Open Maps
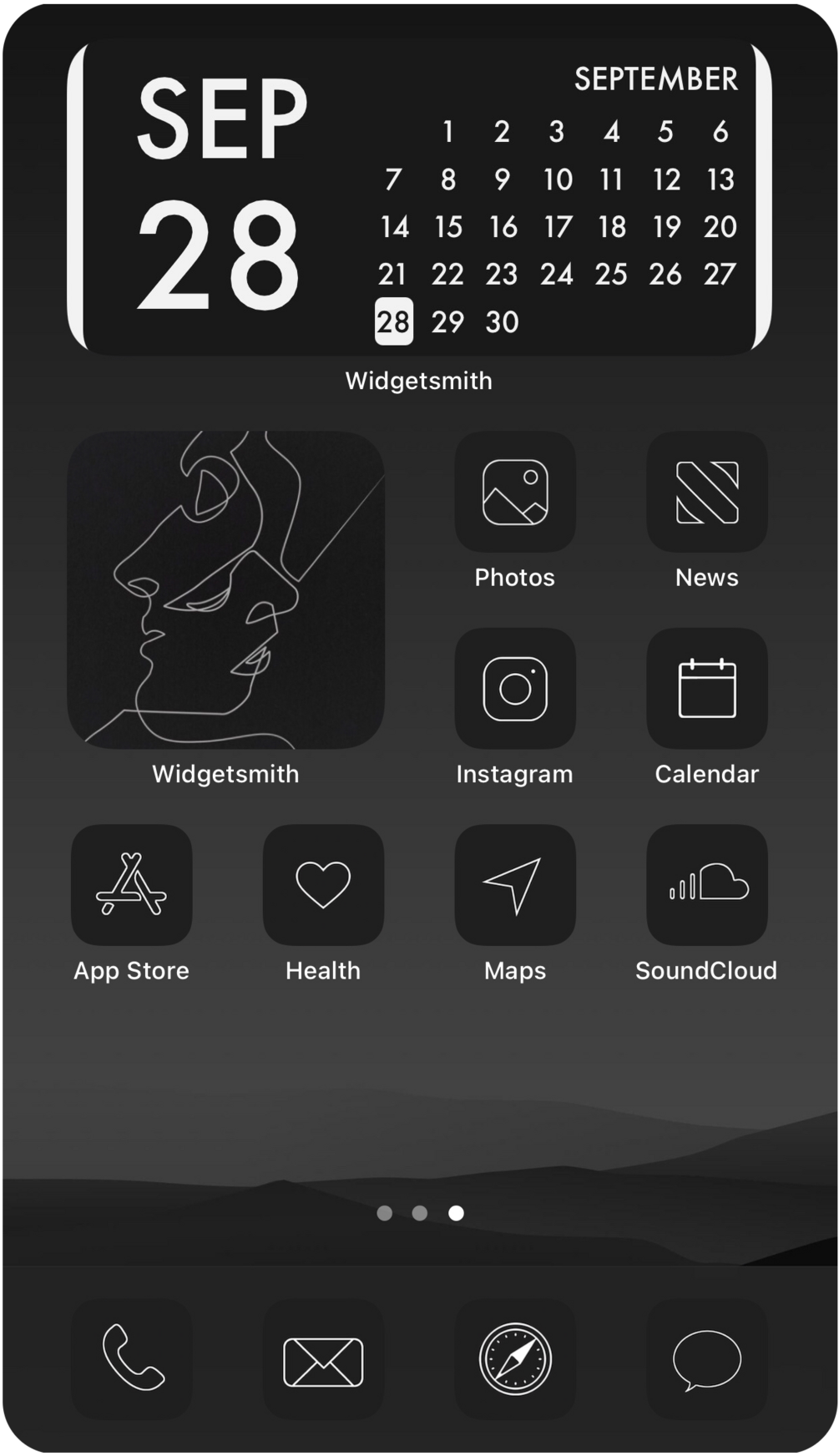The image size is (839, 1456). pyautogui.click(x=515, y=885)
